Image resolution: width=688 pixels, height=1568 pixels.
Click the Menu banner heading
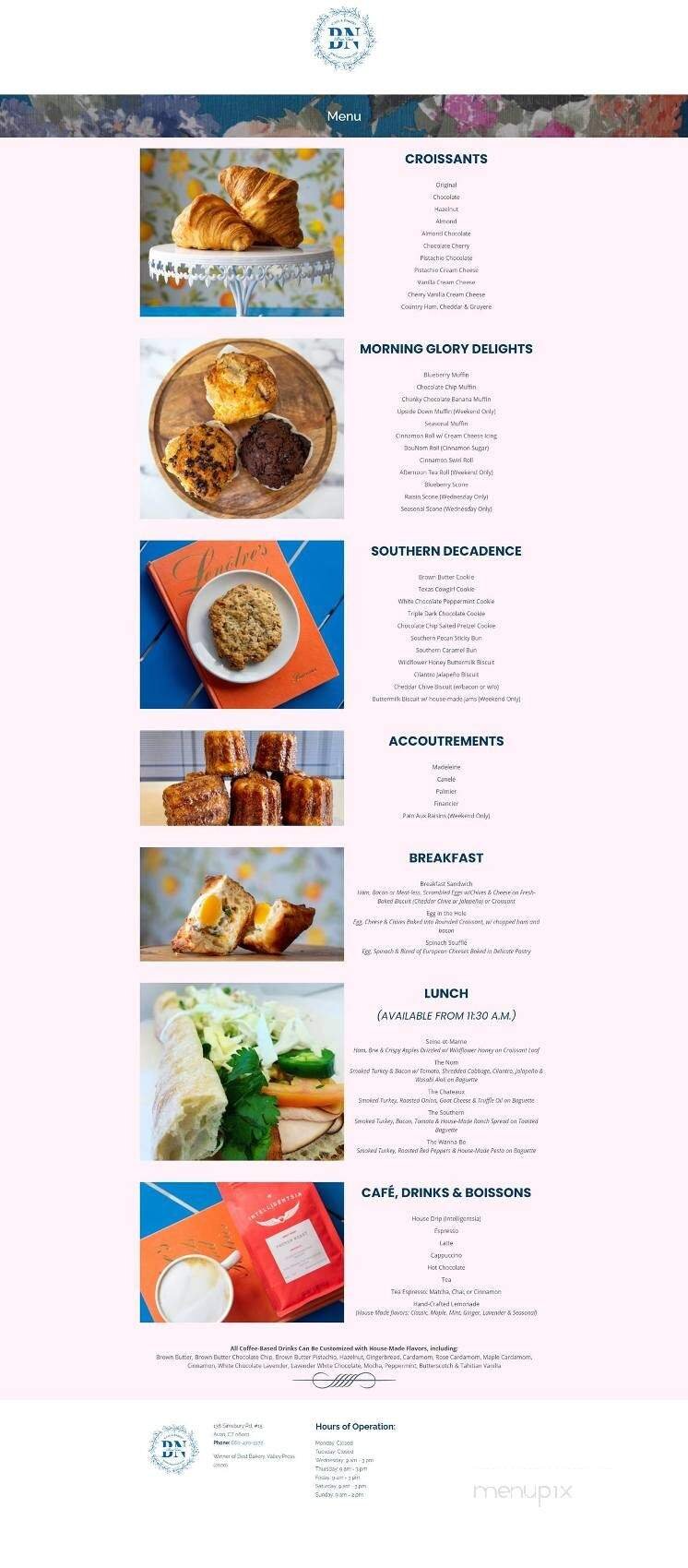[344, 117]
